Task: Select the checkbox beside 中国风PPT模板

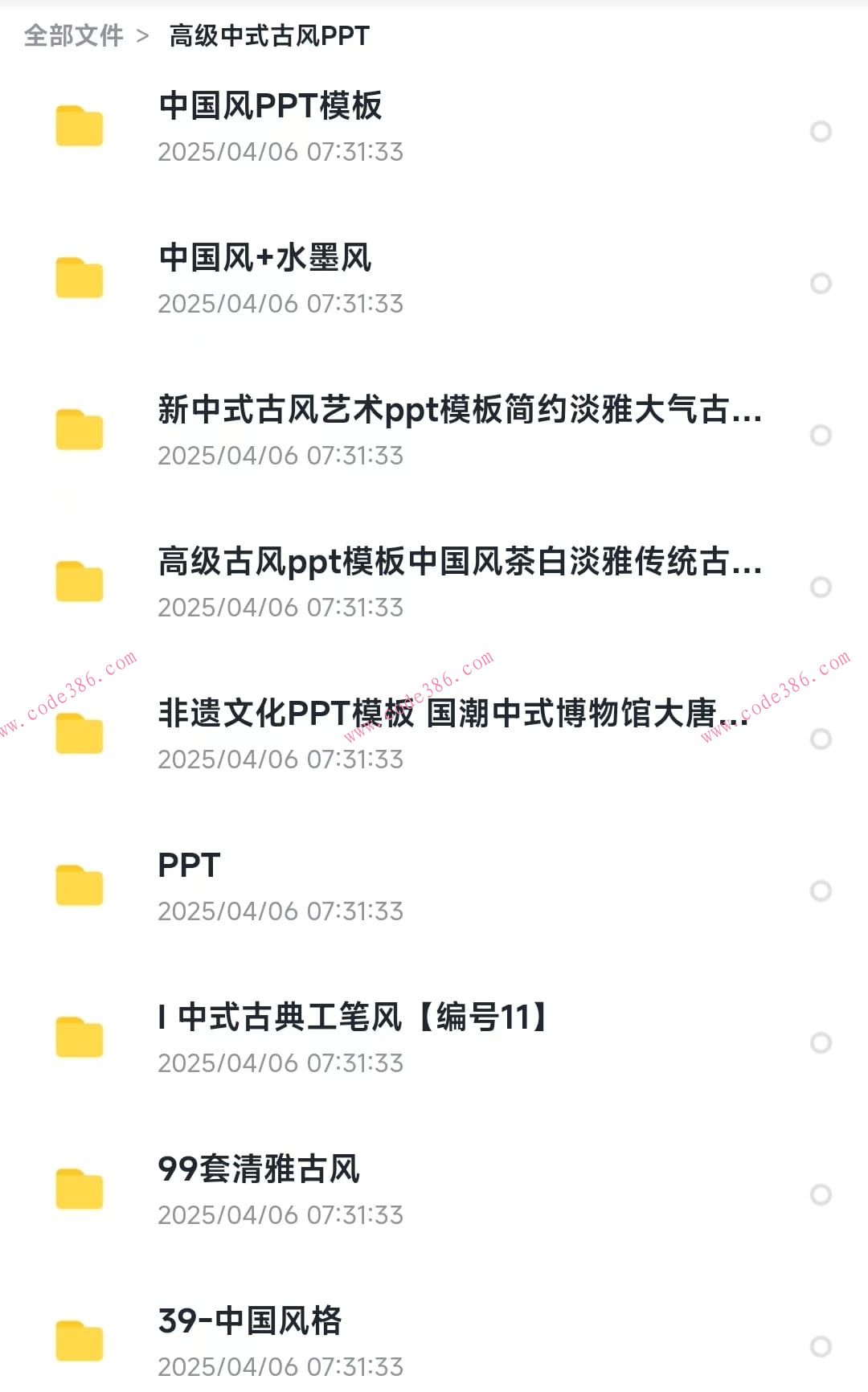Action: tap(821, 131)
